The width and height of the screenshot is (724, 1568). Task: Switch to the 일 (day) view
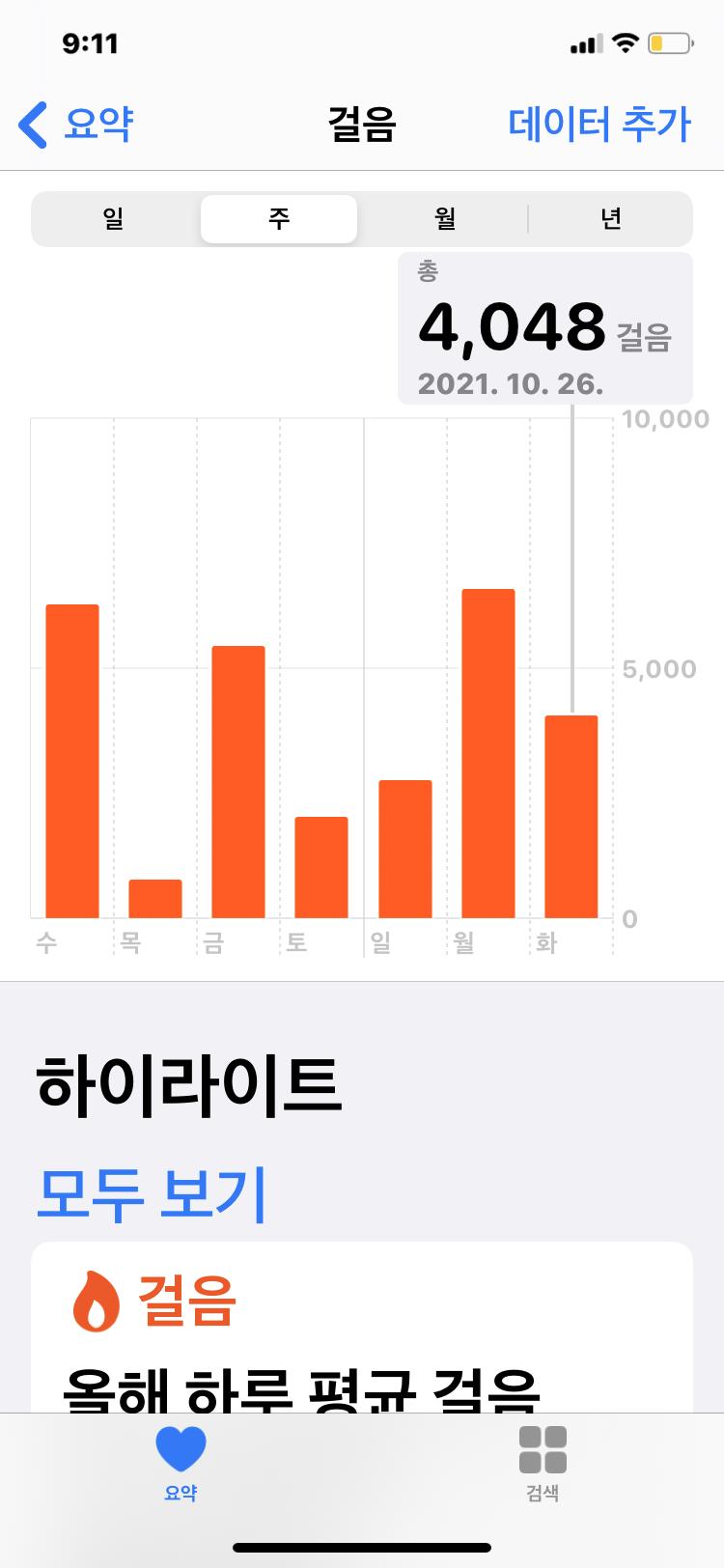(x=114, y=219)
